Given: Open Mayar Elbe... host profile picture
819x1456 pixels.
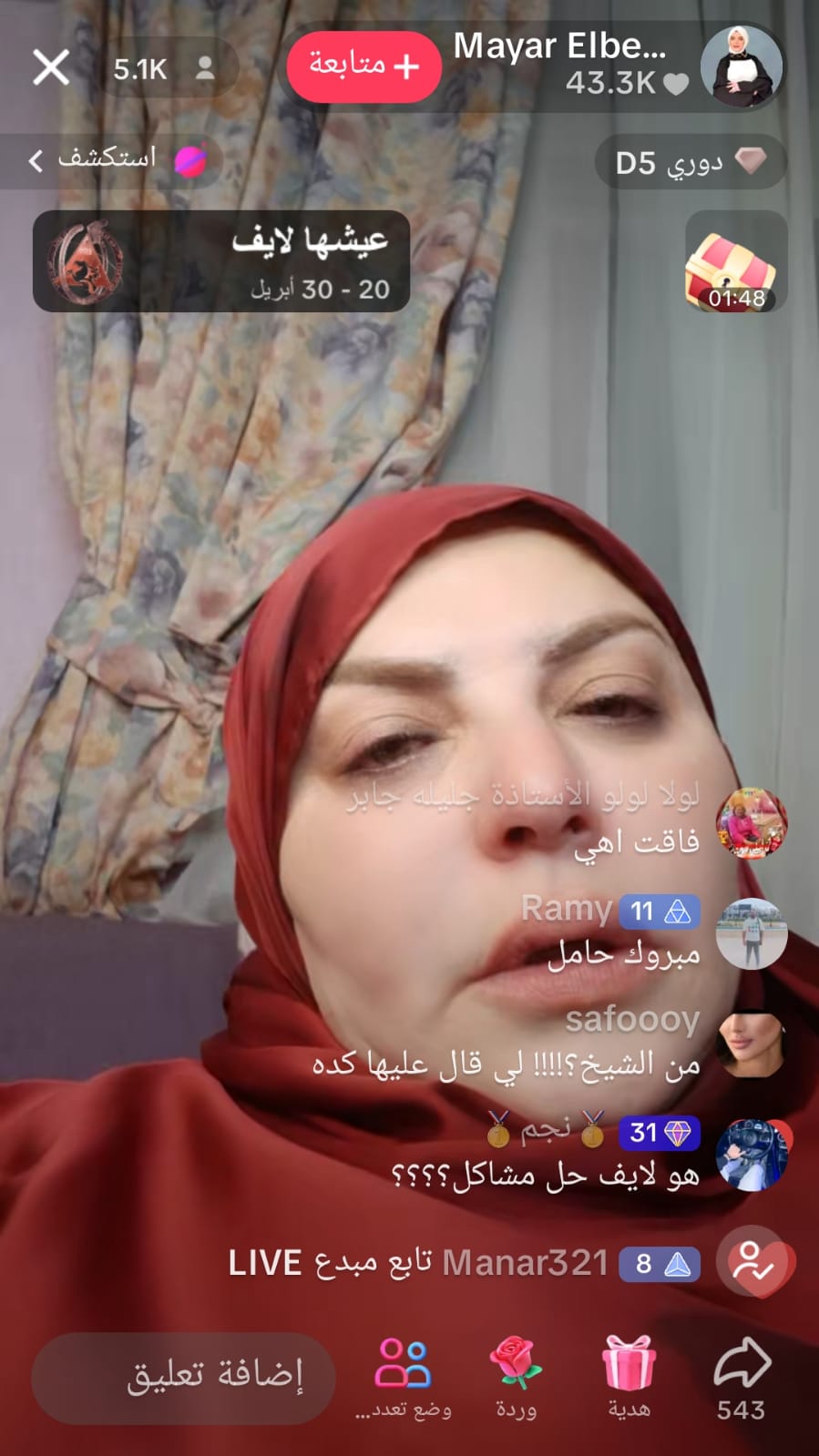Looking at the screenshot, I should pos(742,67).
